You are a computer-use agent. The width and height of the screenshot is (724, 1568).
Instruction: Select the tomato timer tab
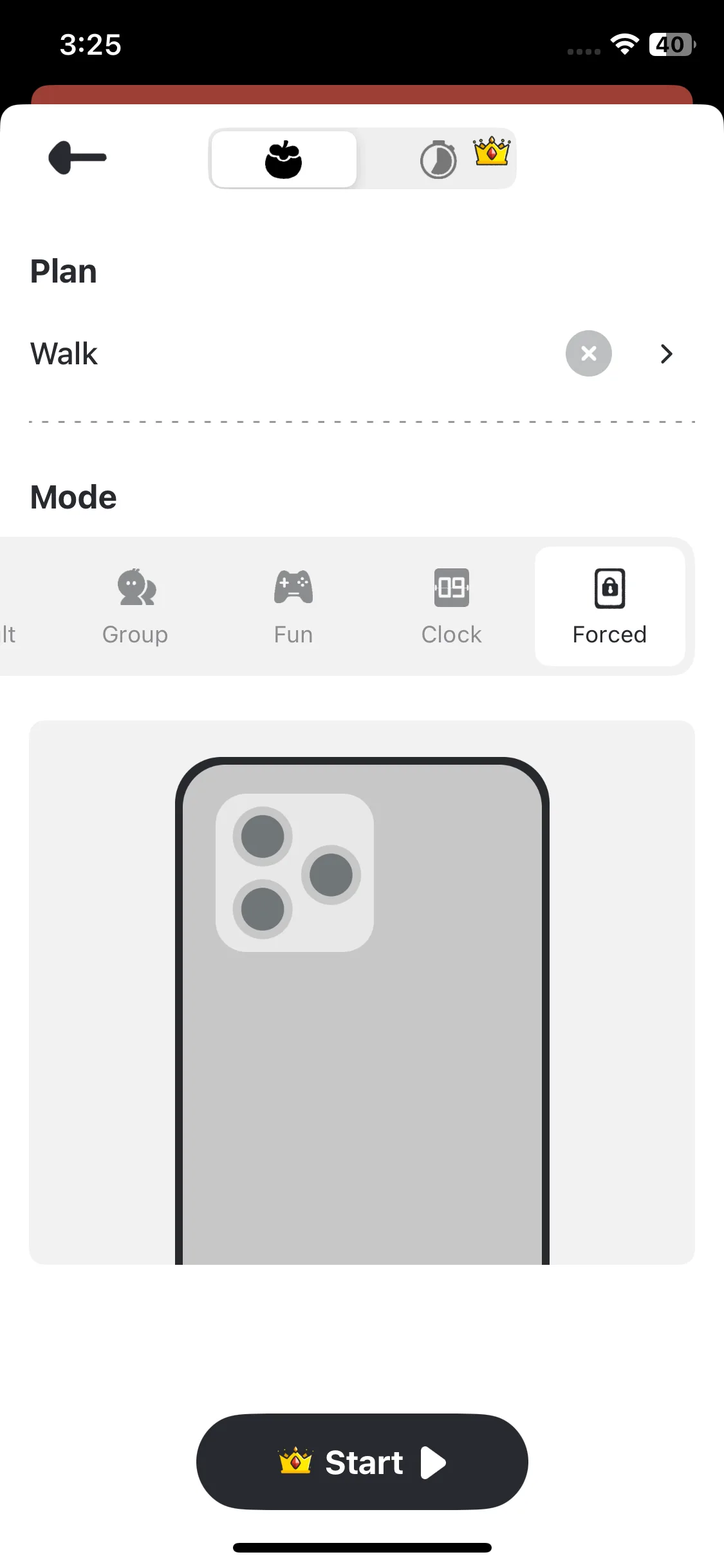tap(284, 159)
